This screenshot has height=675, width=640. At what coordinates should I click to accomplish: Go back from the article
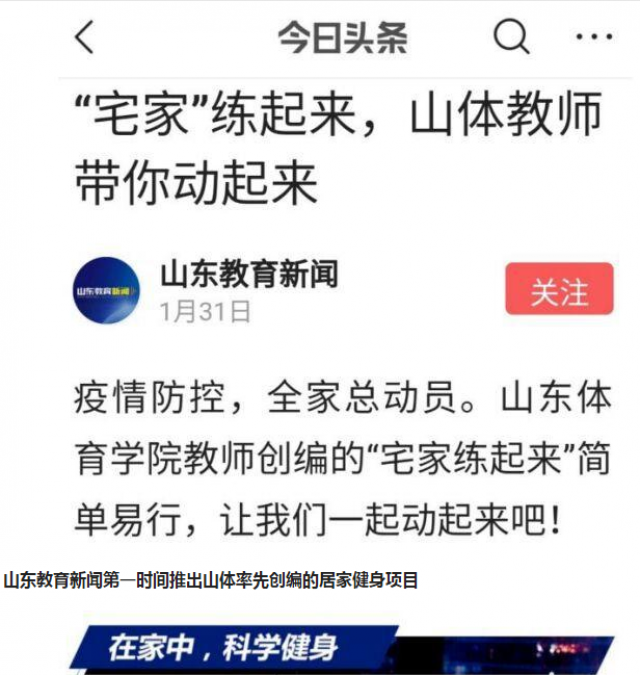85,38
